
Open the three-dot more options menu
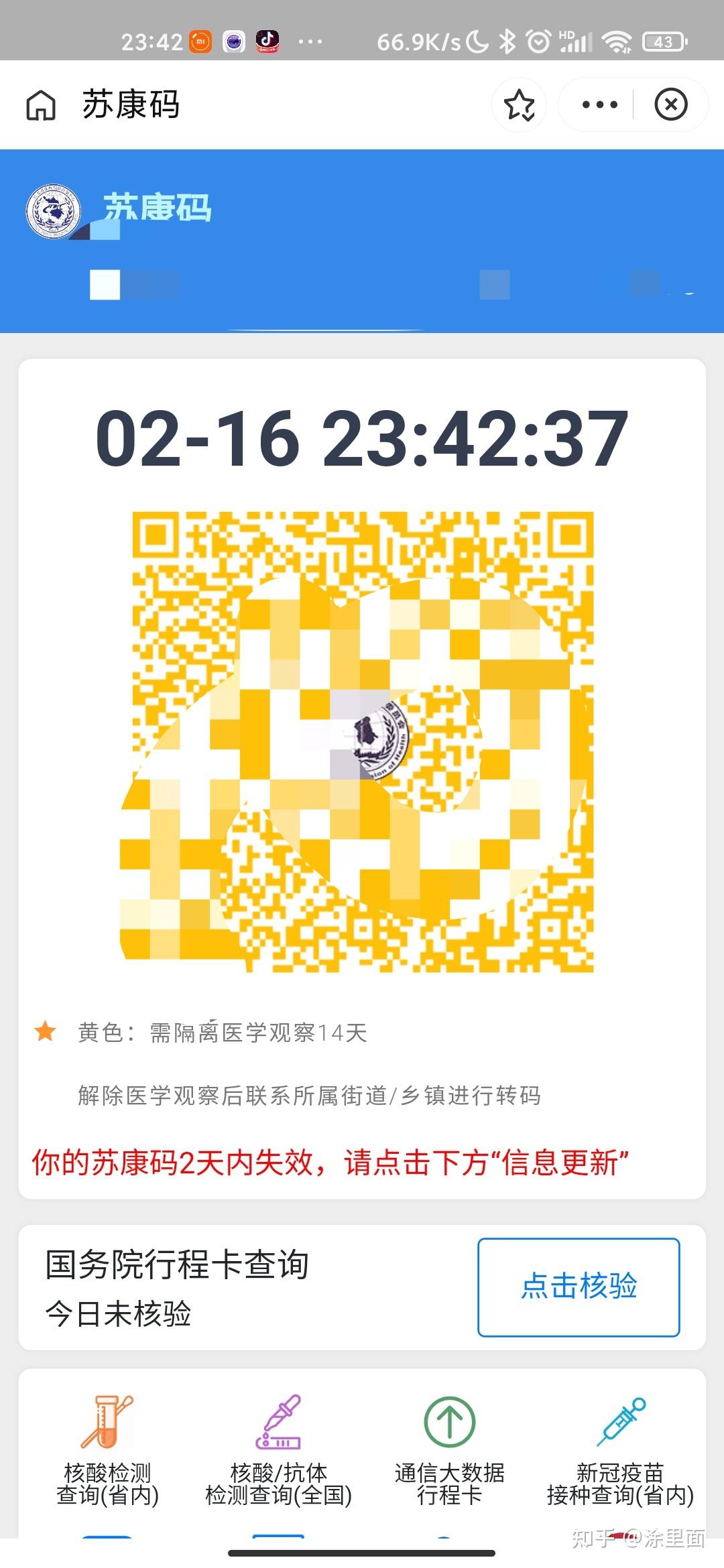pos(600,105)
